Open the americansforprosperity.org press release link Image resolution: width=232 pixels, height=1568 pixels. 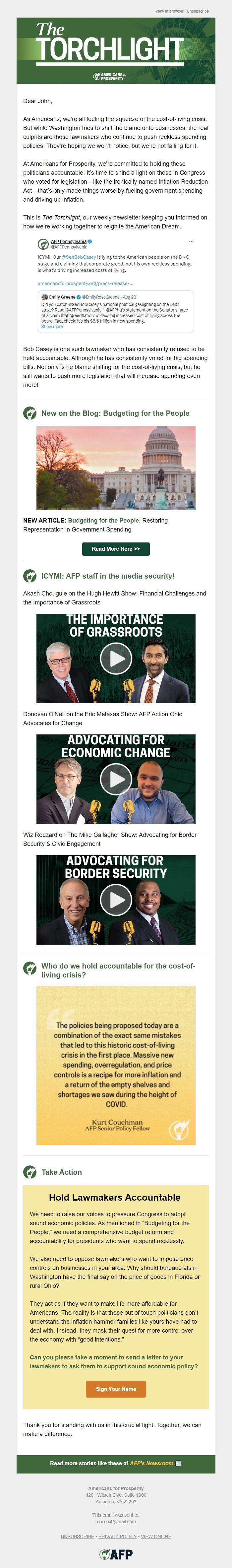coord(85,283)
